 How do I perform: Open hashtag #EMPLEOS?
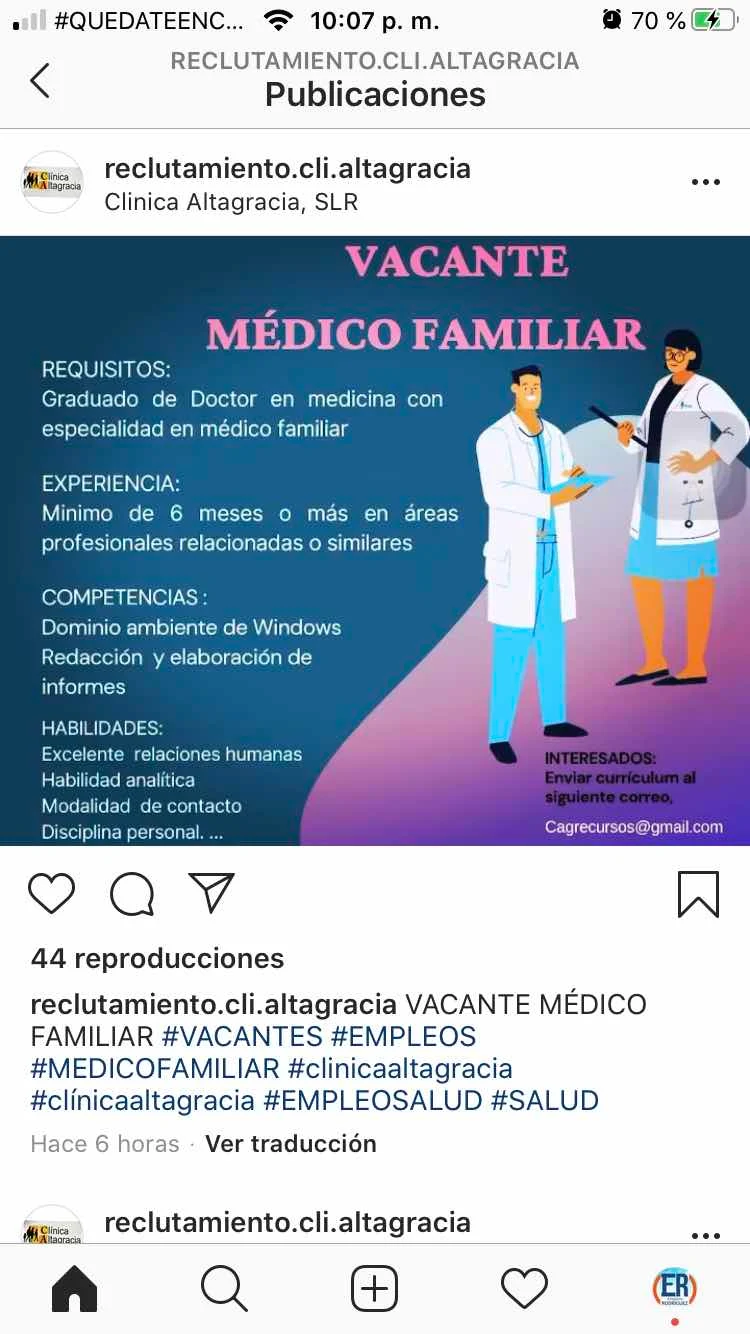coord(404,1036)
